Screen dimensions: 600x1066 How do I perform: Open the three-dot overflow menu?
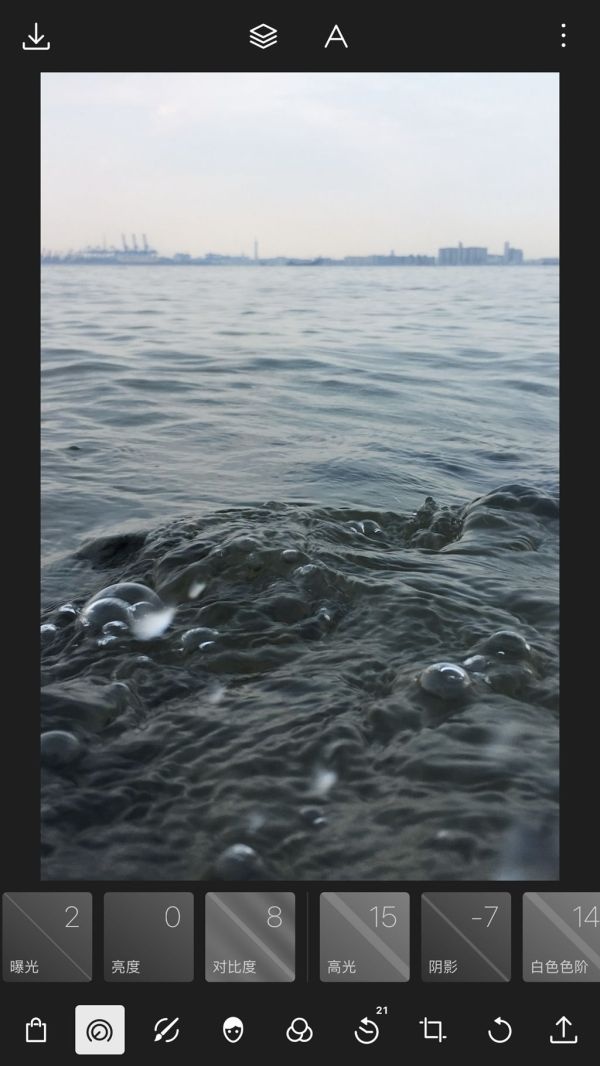coord(563,37)
